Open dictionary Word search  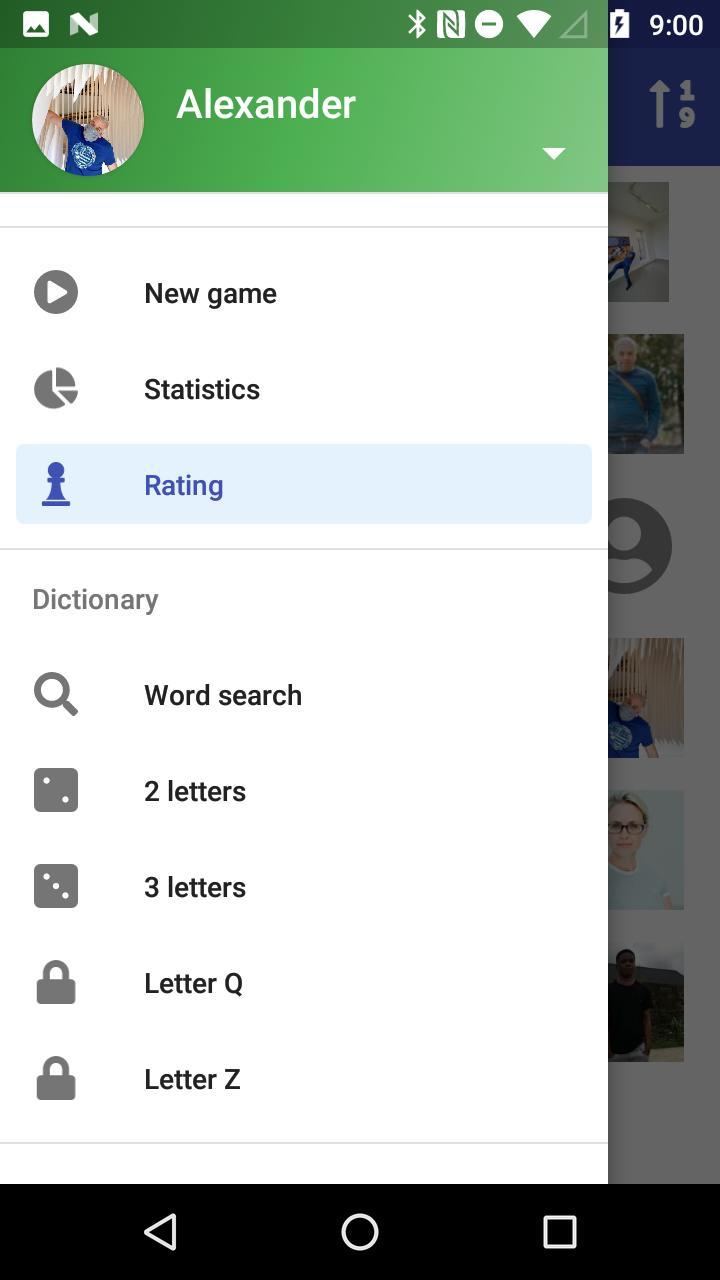[x=222, y=695]
